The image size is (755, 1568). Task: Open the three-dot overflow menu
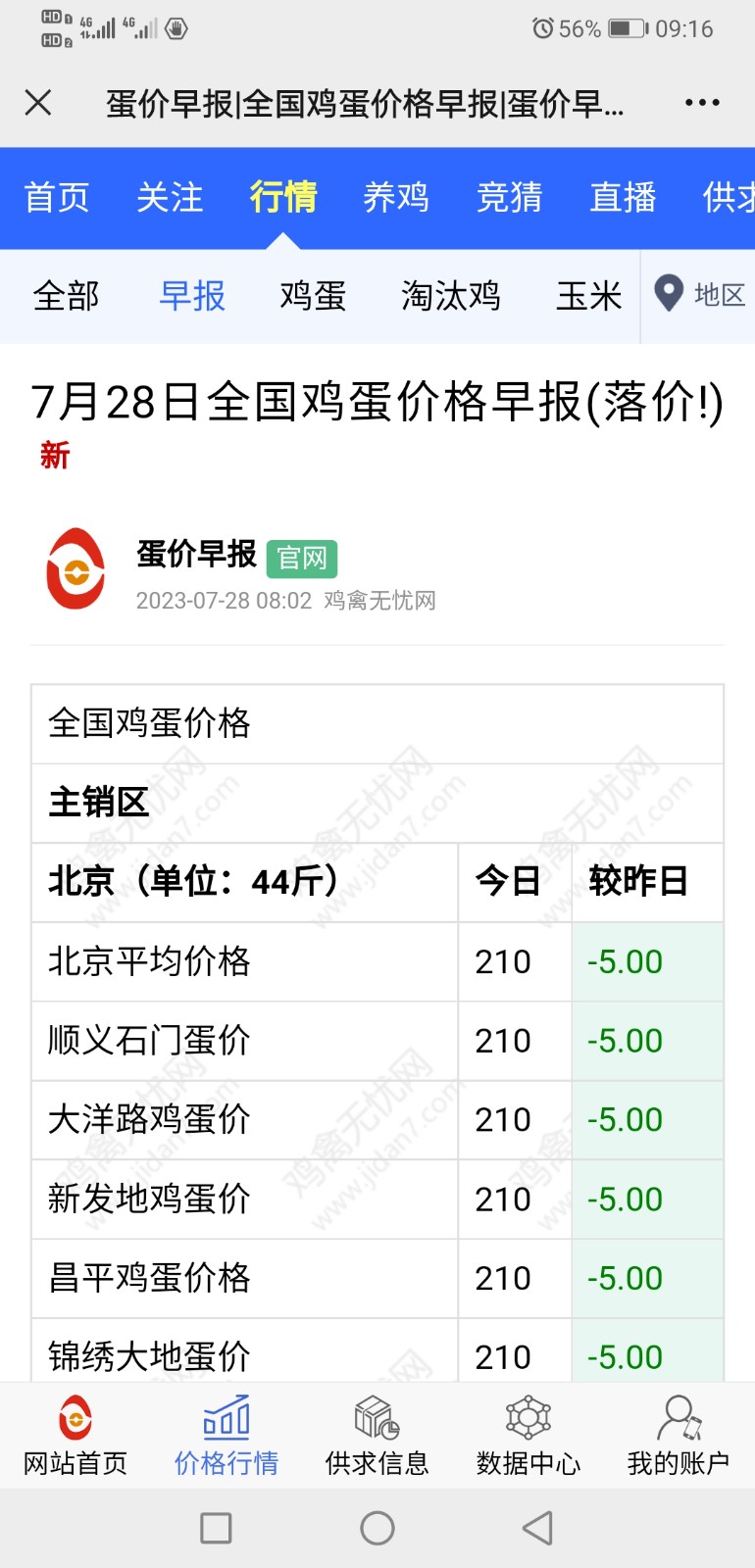tap(702, 102)
